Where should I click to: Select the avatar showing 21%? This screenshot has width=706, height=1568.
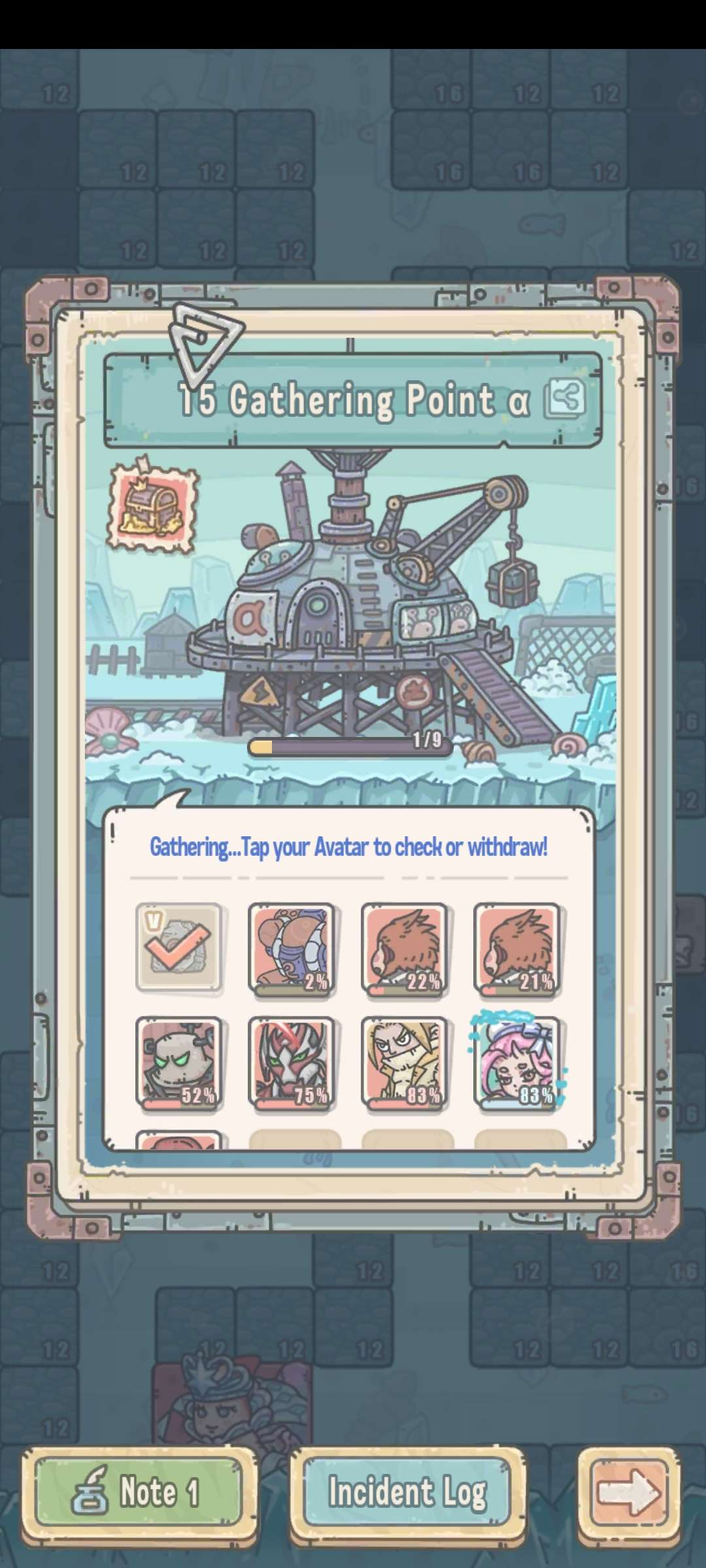[x=517, y=948]
